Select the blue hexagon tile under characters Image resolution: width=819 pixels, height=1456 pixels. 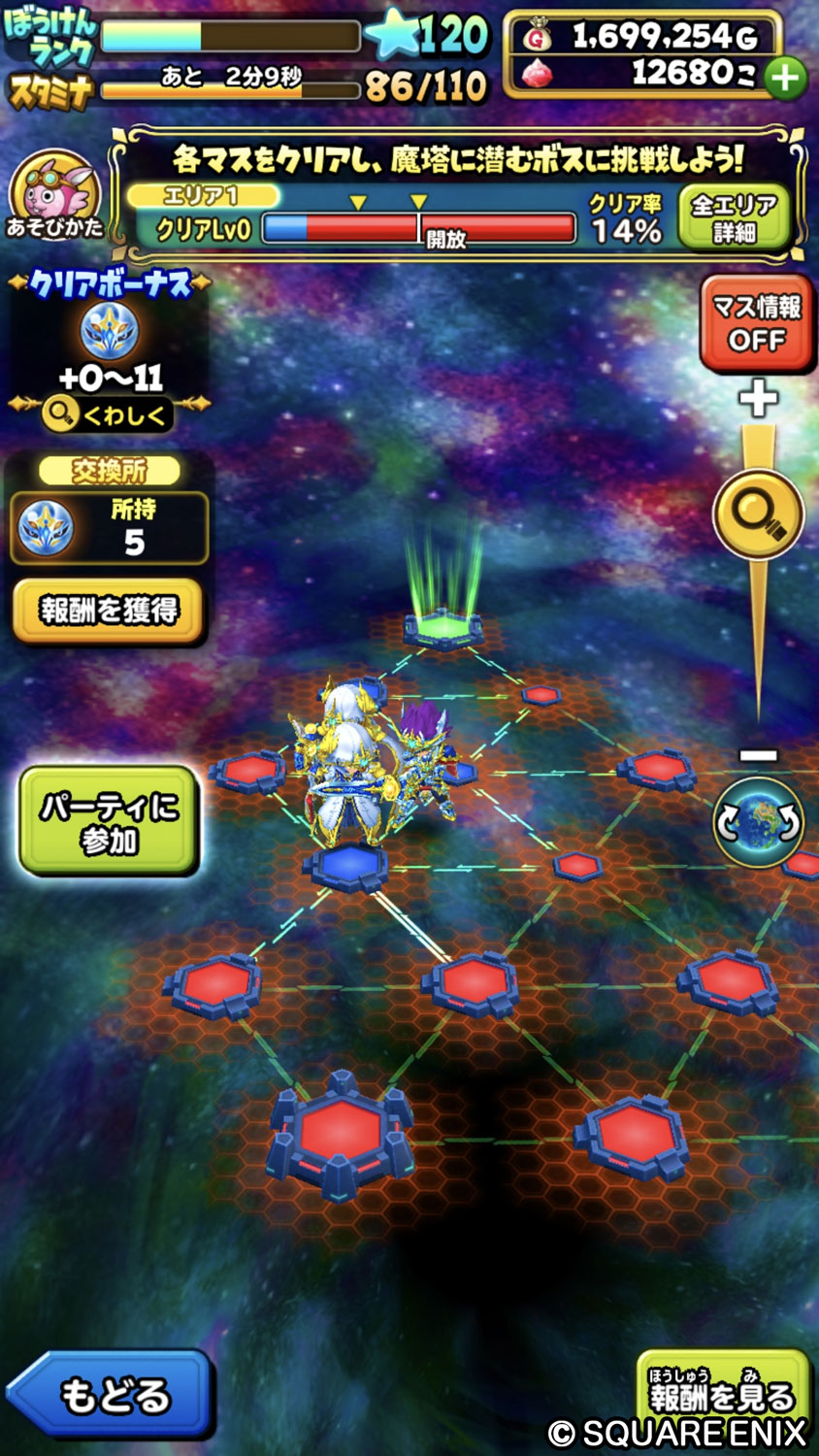pos(347,863)
